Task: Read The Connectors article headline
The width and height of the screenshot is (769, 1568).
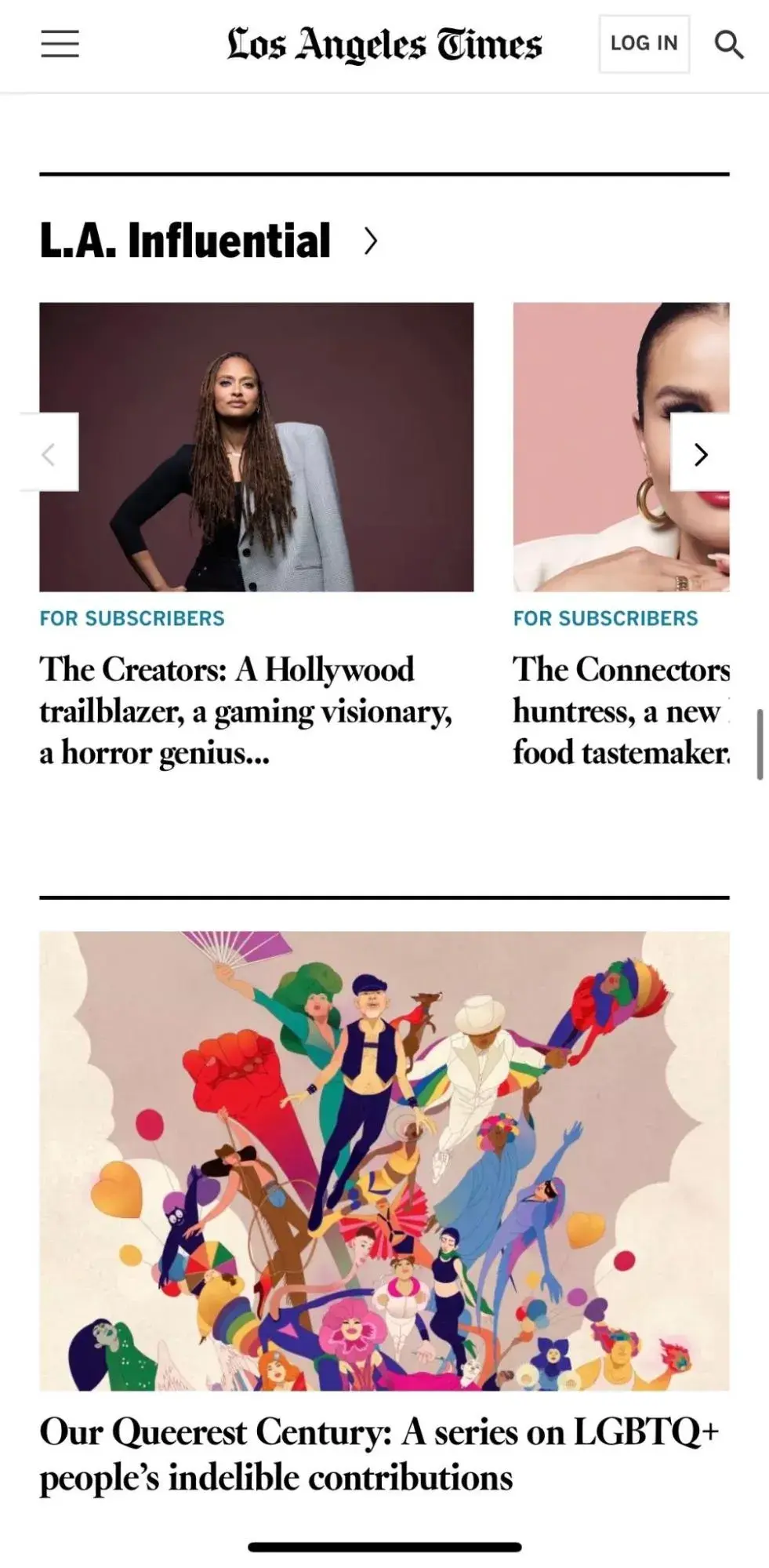Action: pyautogui.click(x=621, y=711)
